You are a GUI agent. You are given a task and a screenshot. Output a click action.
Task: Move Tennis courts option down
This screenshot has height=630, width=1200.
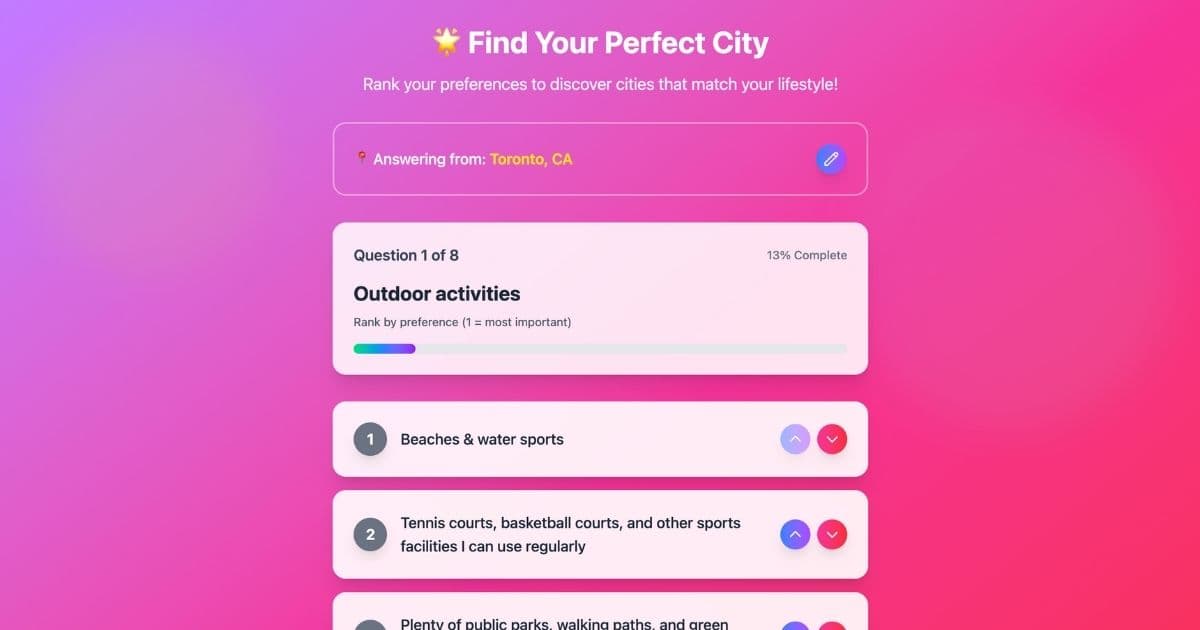(832, 535)
